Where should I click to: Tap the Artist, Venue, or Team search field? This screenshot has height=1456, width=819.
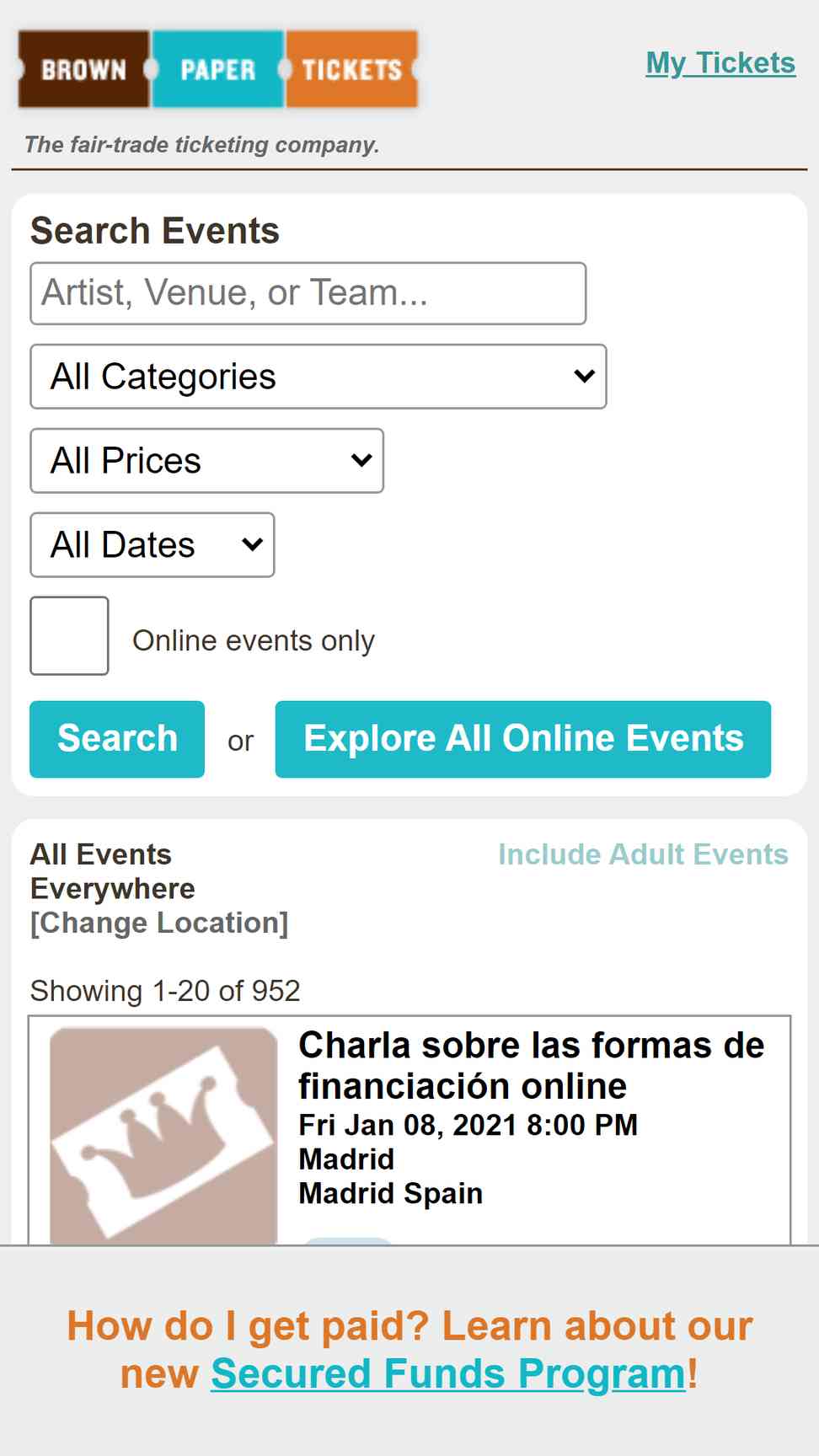tap(308, 293)
